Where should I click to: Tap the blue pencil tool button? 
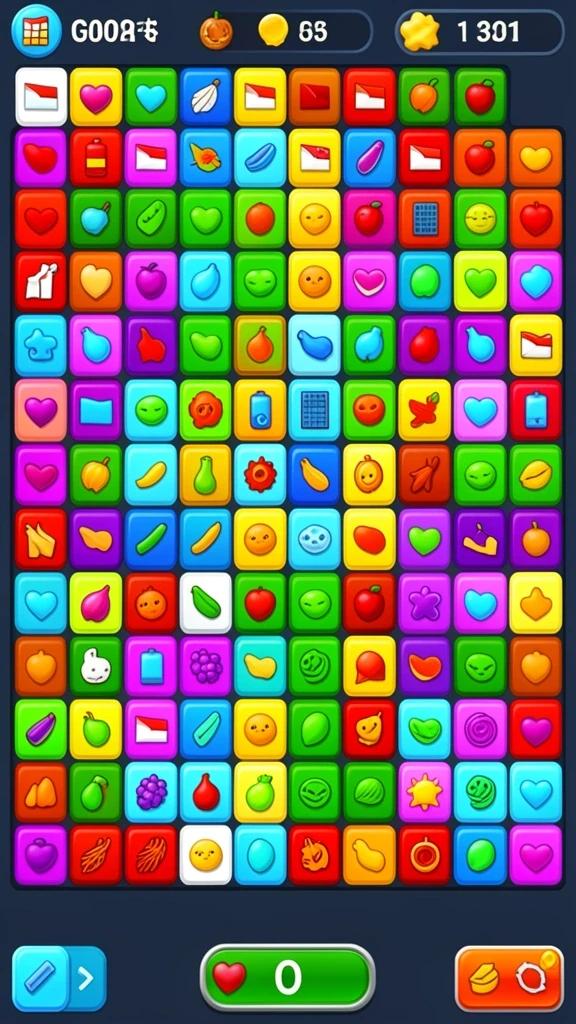[40, 978]
